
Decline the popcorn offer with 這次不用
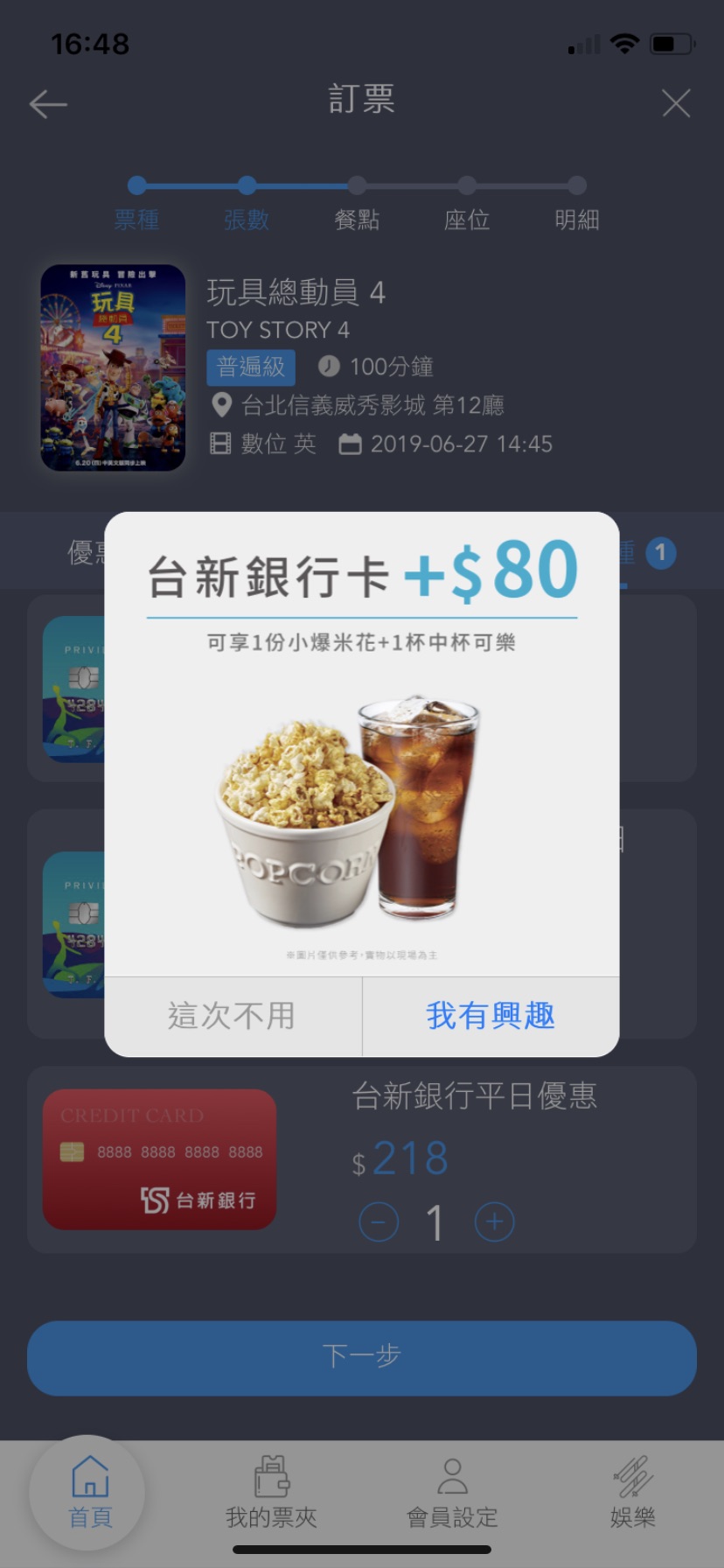232,1016
